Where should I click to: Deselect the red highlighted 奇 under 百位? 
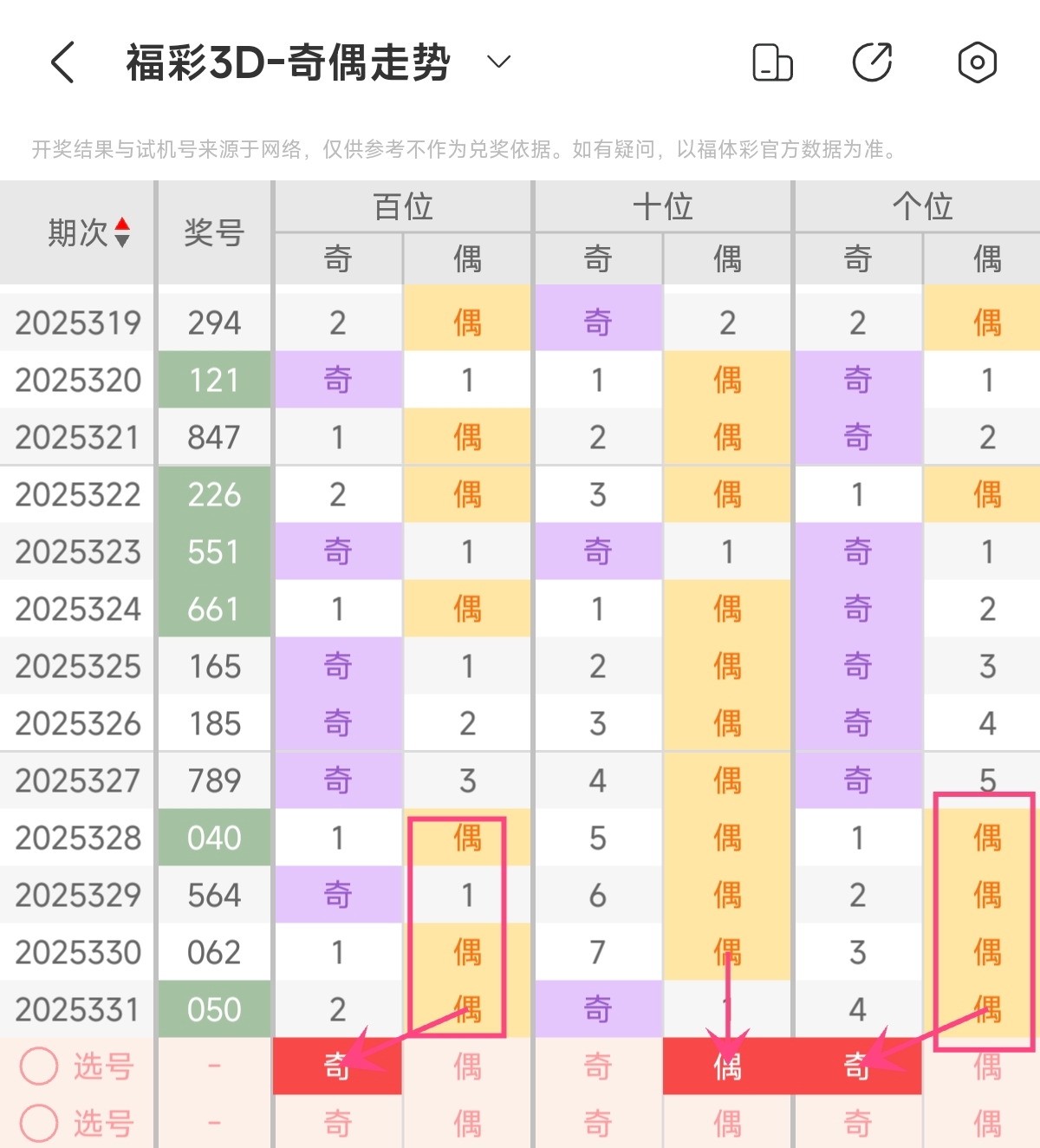(337, 1066)
